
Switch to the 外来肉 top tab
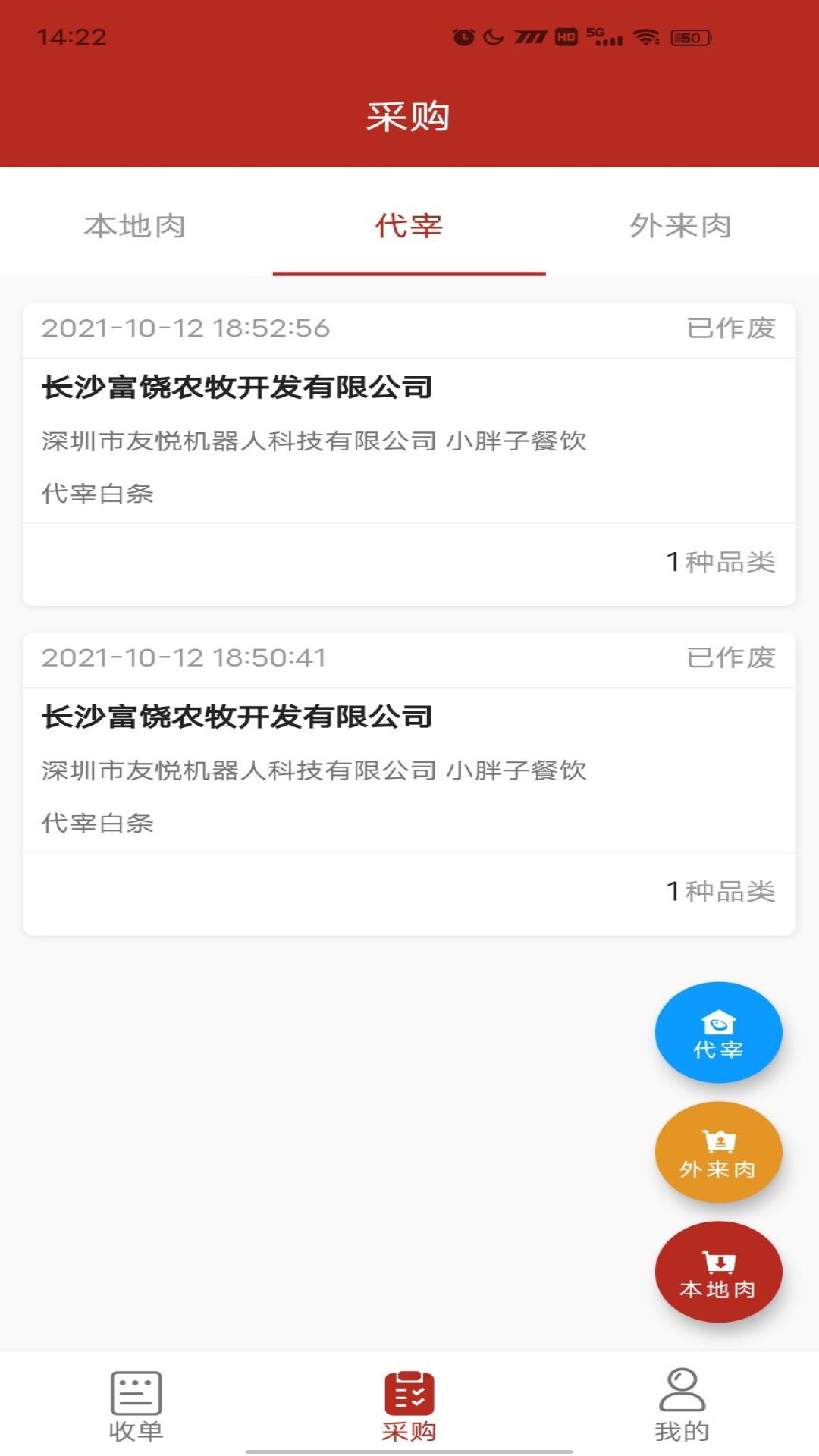[681, 226]
